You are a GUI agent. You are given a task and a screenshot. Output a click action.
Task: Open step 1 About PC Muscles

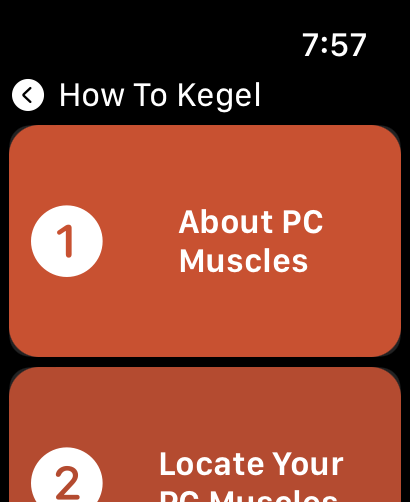205,241
